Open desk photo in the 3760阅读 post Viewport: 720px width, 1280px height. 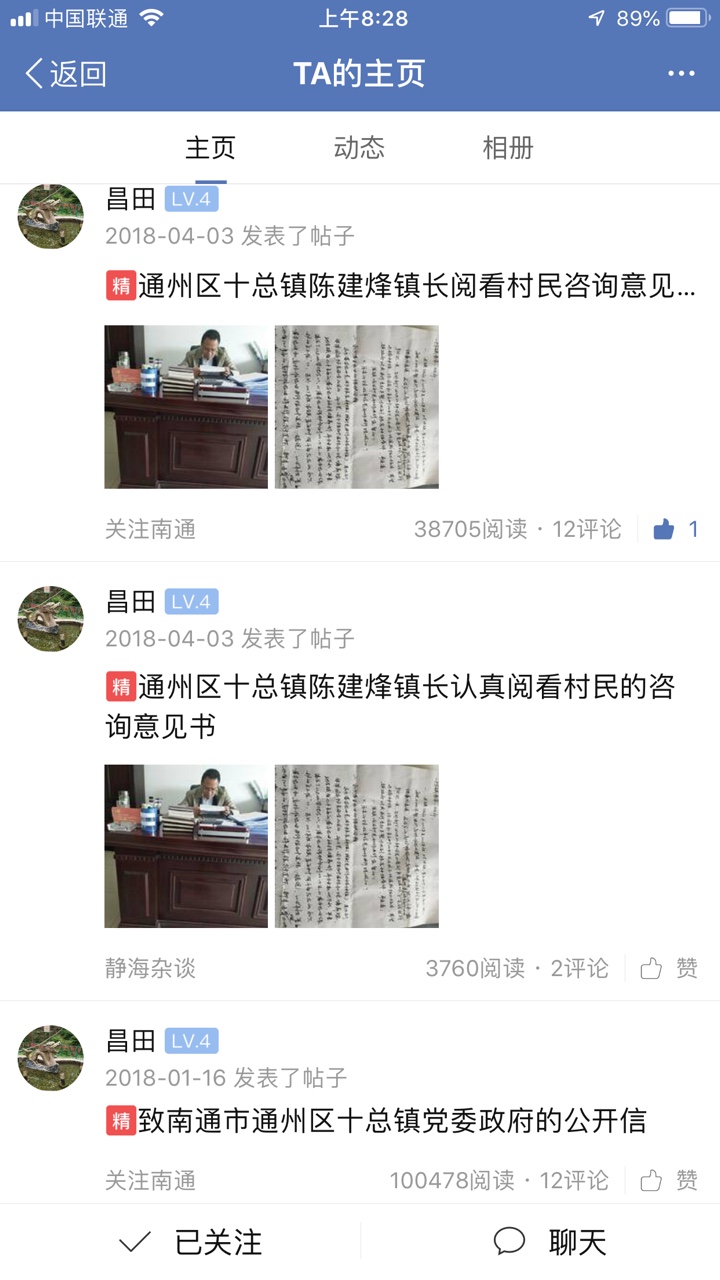pos(186,846)
